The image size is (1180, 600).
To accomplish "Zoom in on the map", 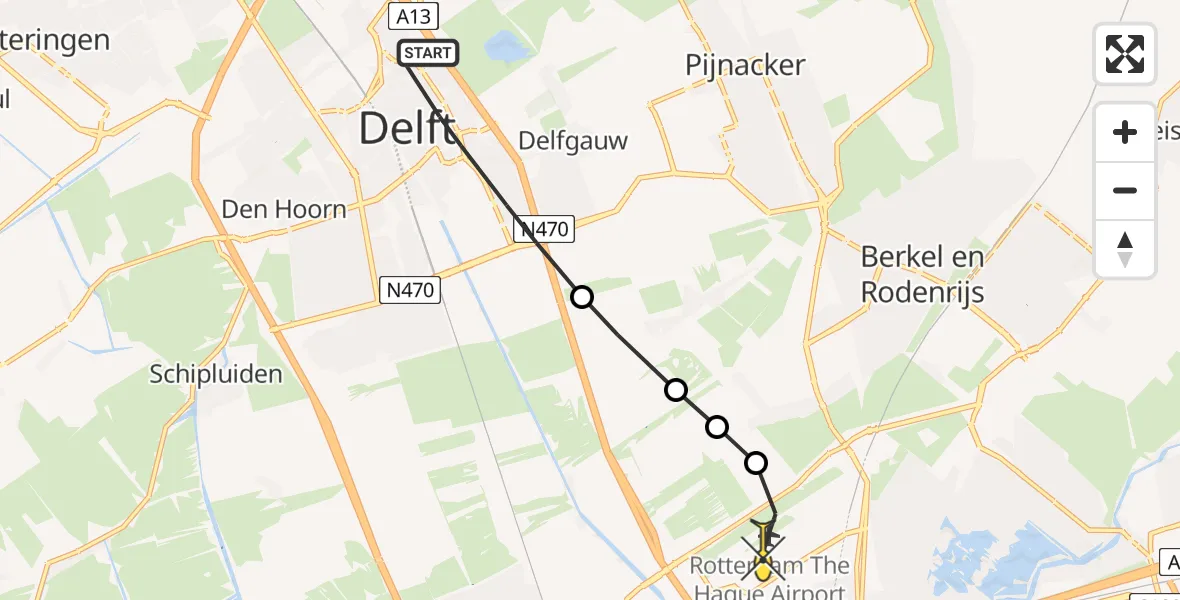I will pos(1125,132).
